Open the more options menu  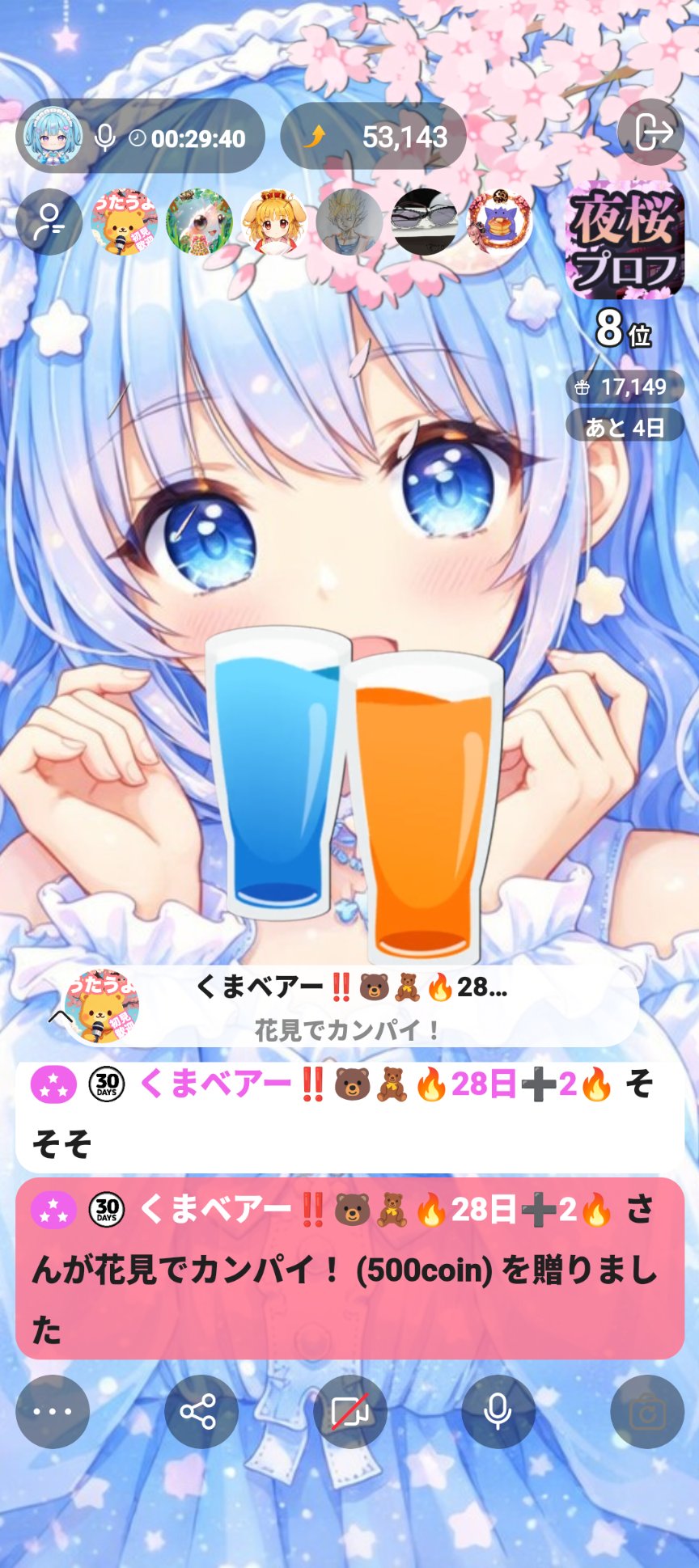53,1412
